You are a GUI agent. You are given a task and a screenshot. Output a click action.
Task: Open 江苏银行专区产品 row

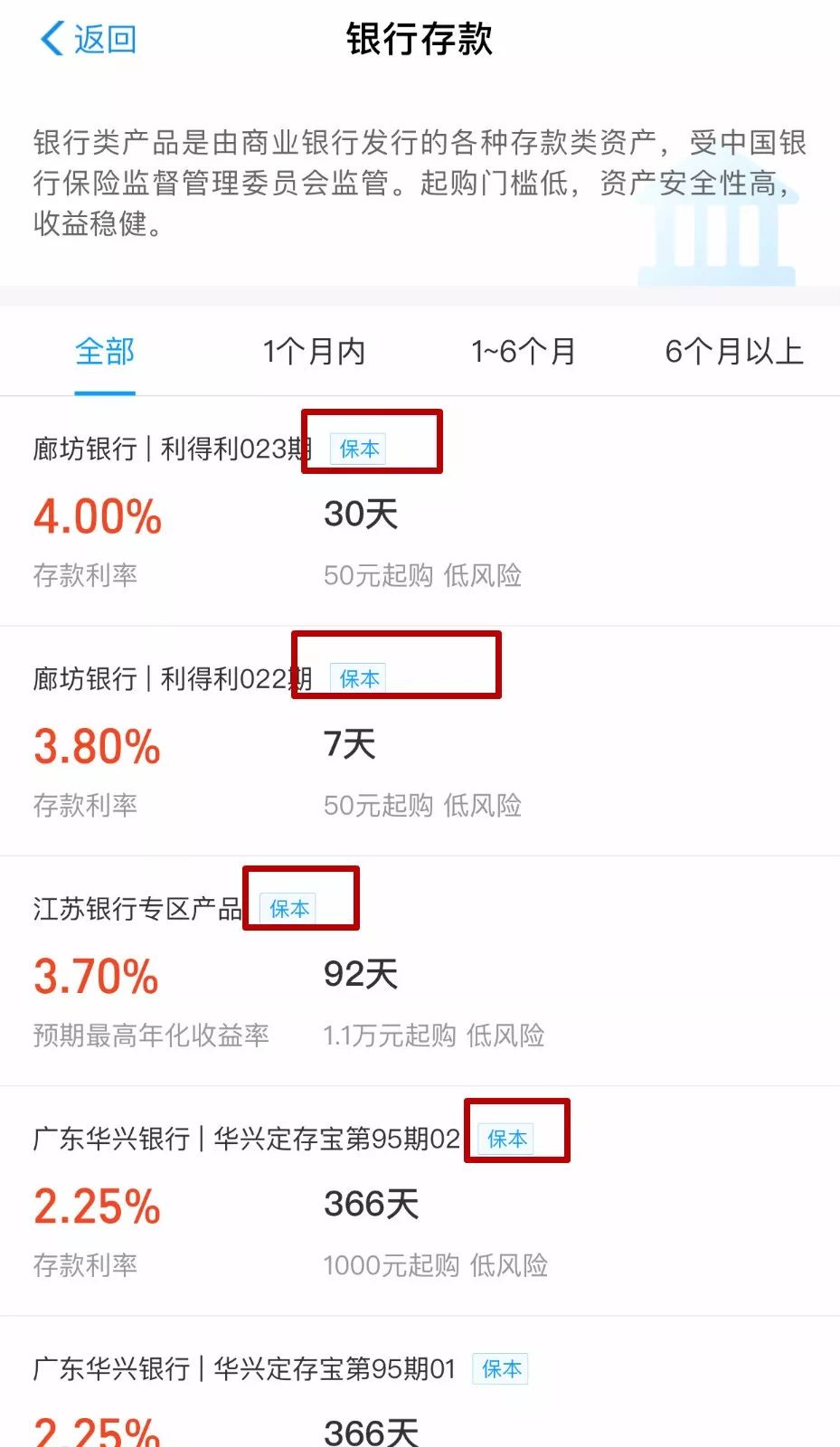[420, 970]
